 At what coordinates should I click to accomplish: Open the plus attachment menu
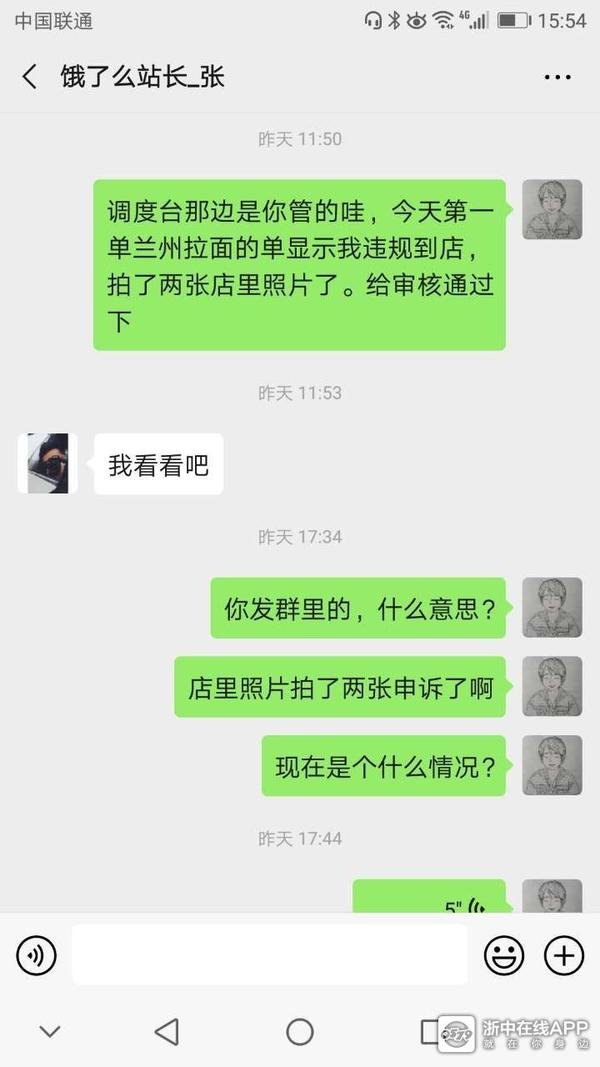pyautogui.click(x=564, y=956)
